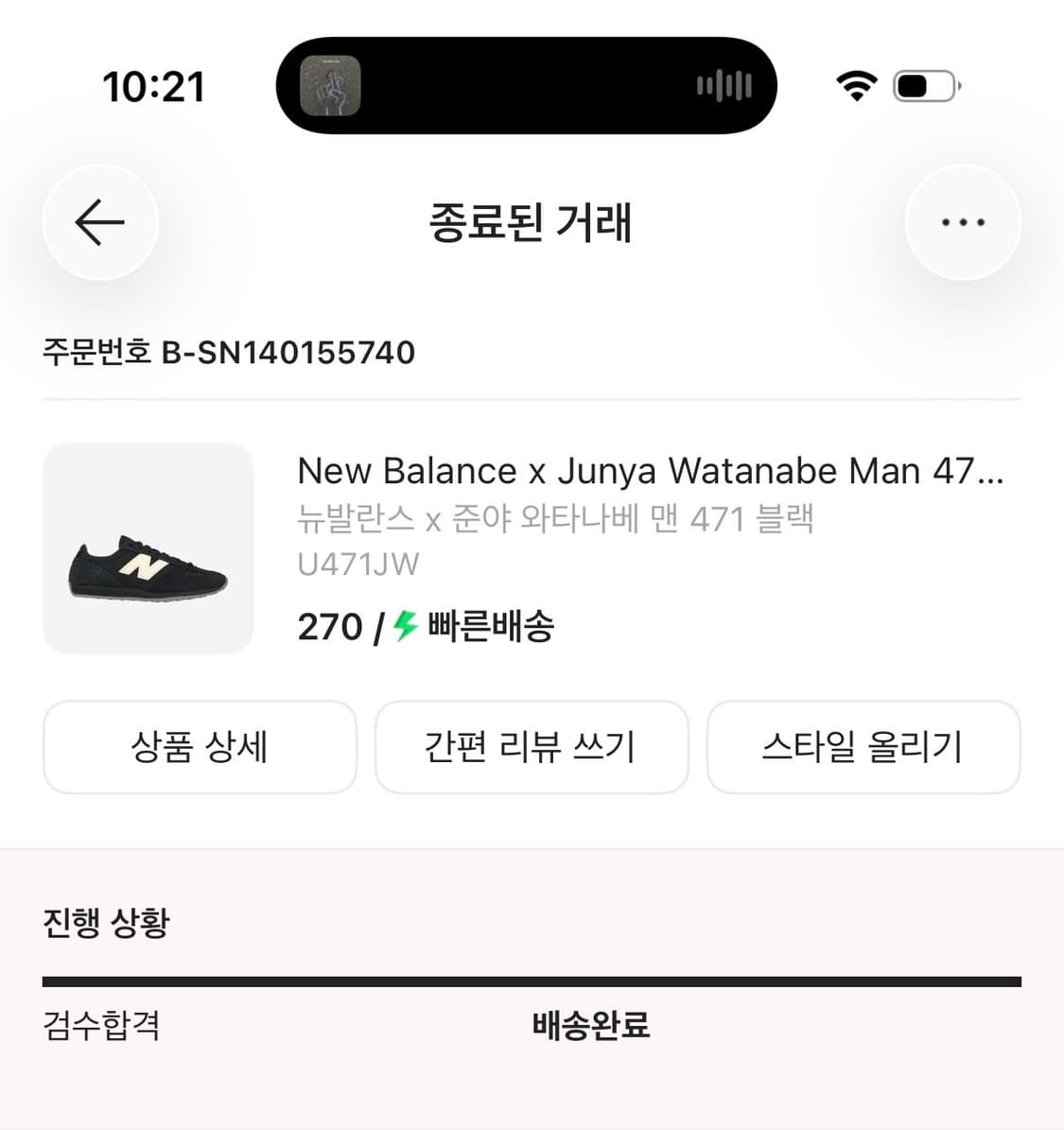
Task: Tap the model code U471JW
Action: click(x=358, y=565)
